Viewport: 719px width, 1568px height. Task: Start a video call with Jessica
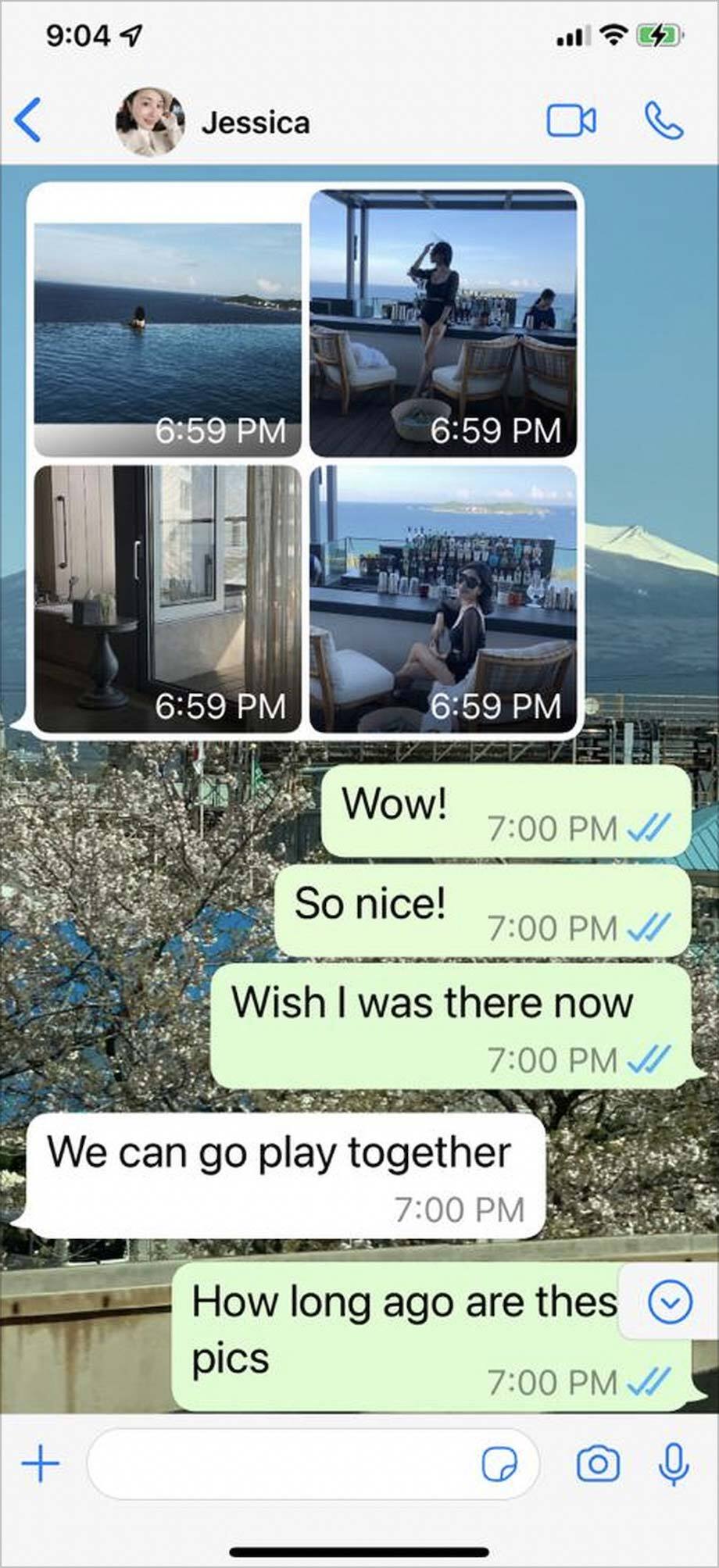coord(571,121)
